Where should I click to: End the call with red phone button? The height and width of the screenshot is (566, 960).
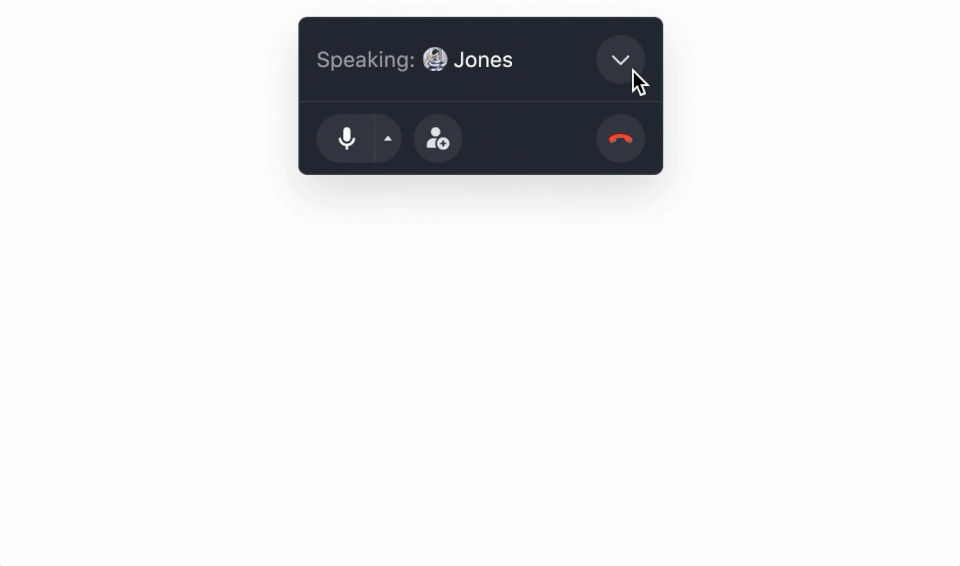[620, 139]
